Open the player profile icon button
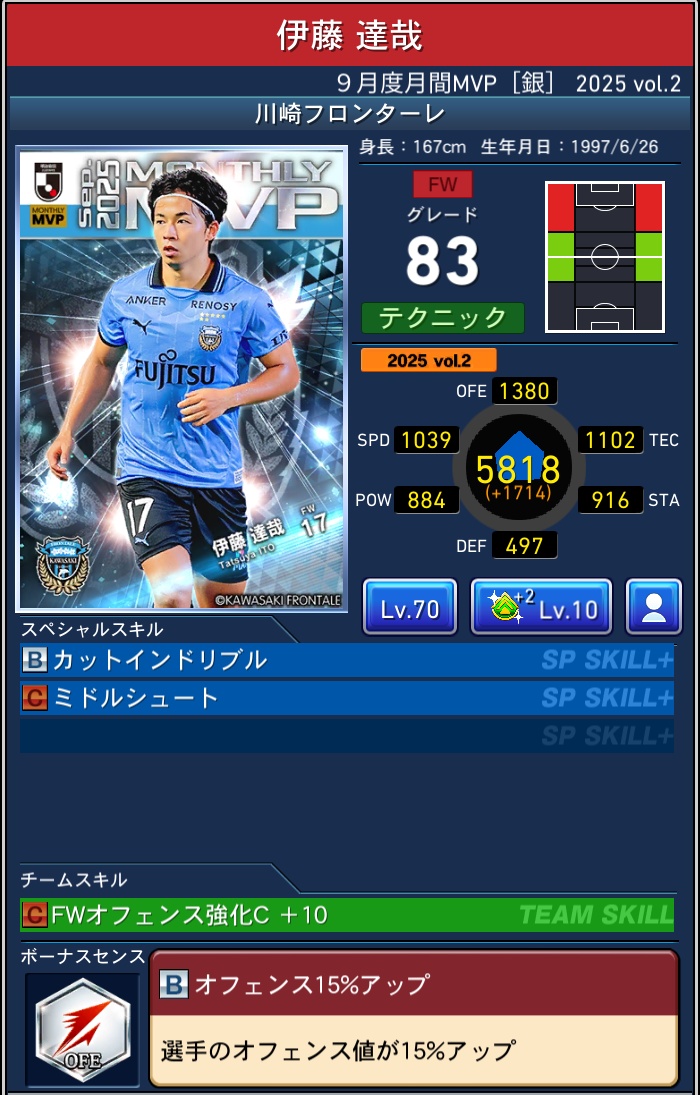The width and height of the screenshot is (700, 1095). 654,607
